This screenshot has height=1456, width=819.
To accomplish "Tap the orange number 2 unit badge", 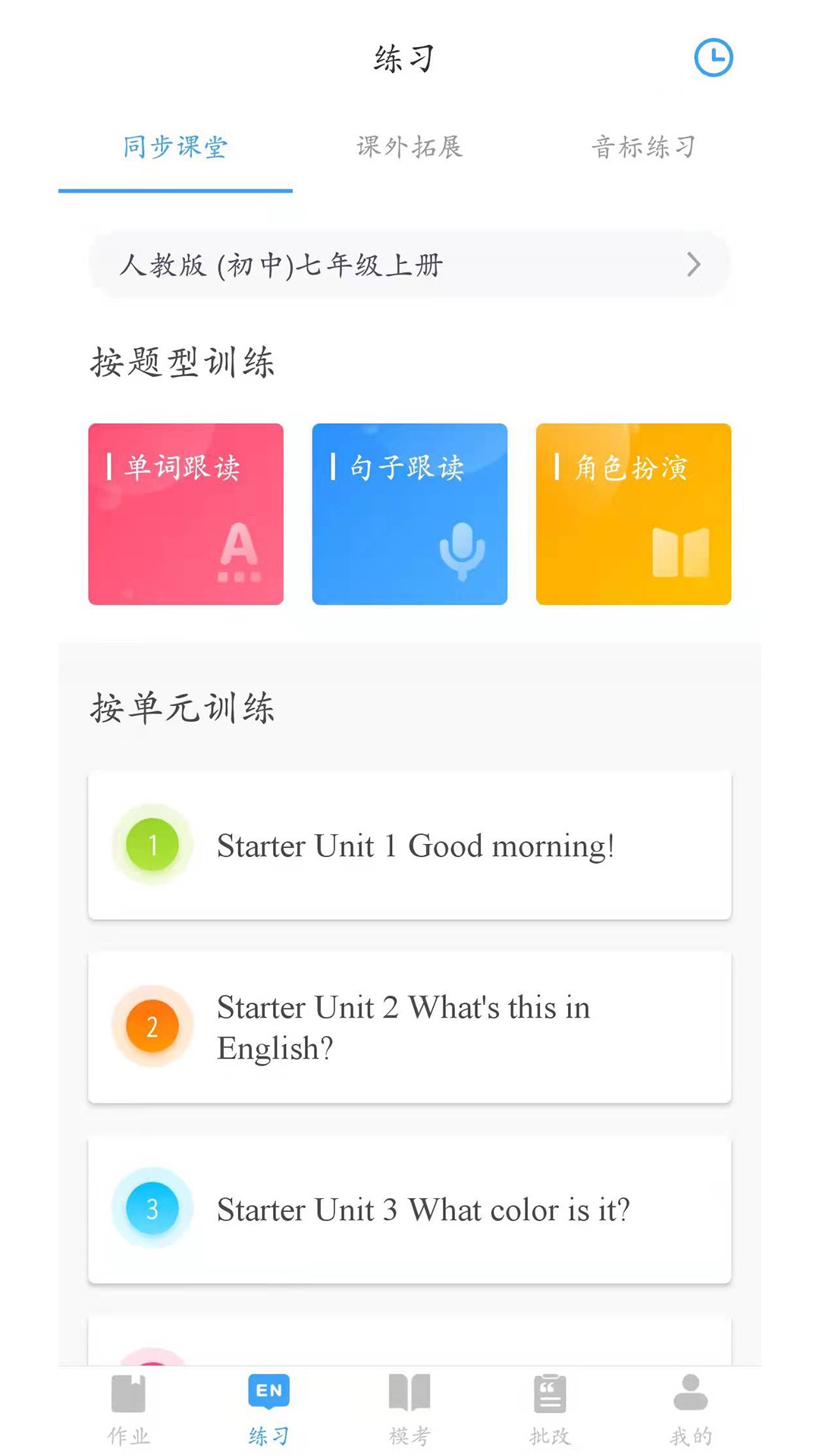I will (152, 1026).
